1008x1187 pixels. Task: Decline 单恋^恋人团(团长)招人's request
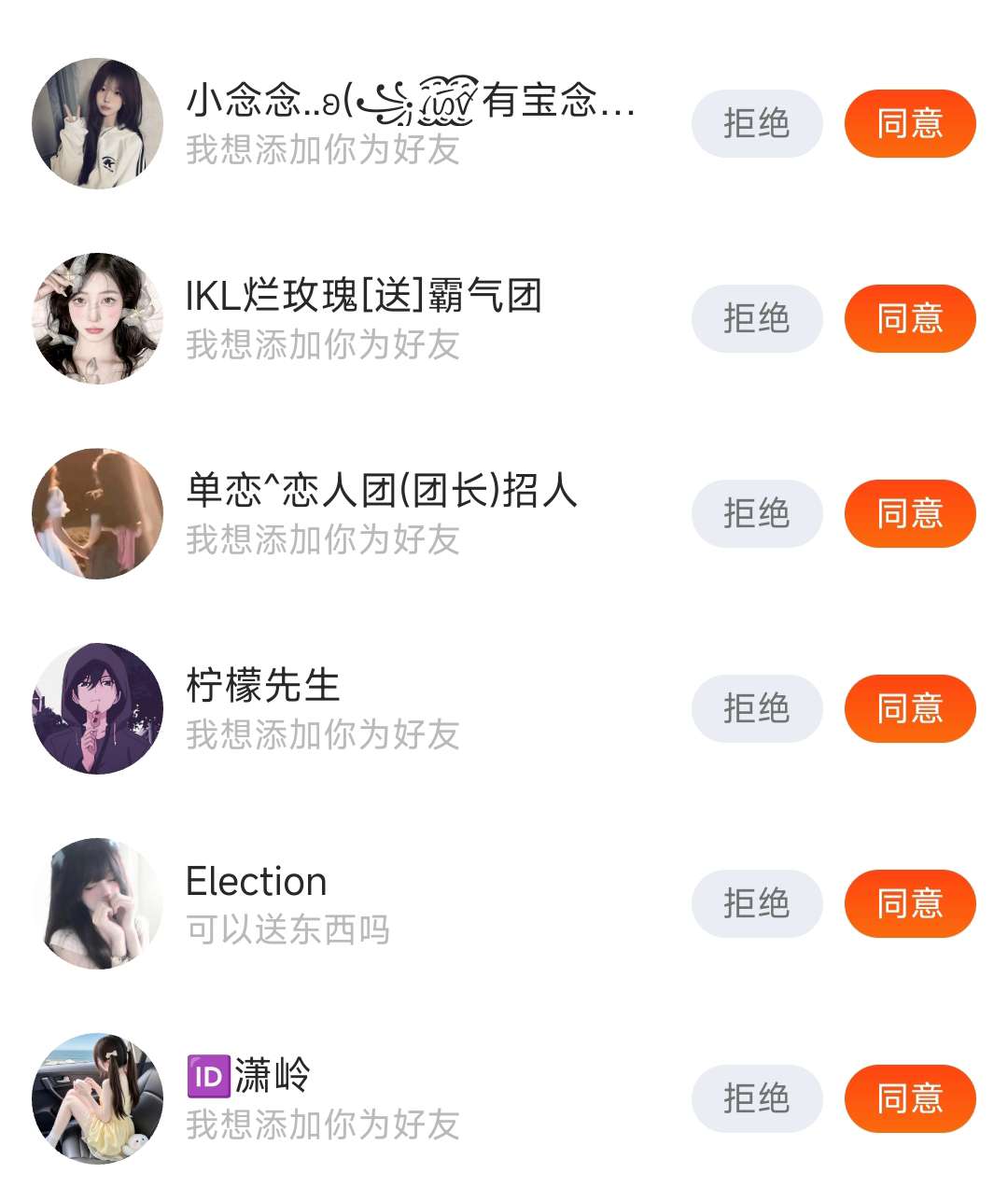(x=757, y=513)
